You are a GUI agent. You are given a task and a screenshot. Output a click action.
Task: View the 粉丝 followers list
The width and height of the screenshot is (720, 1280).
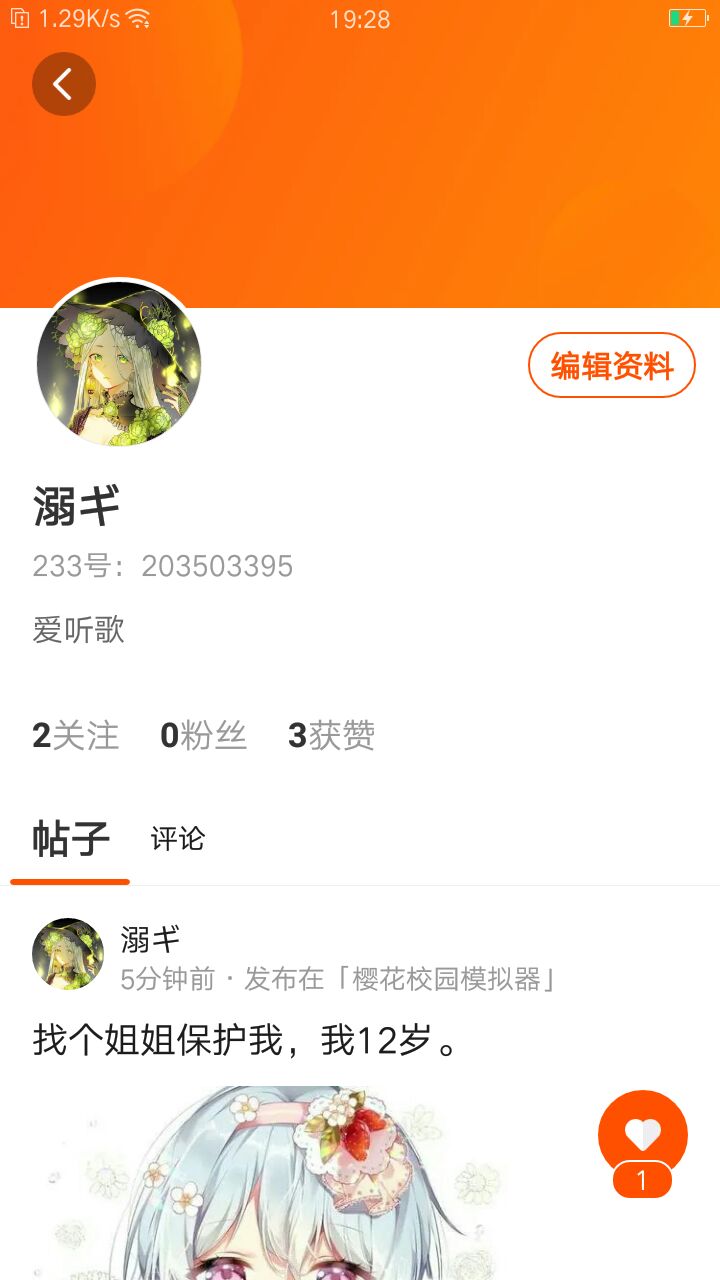click(203, 736)
